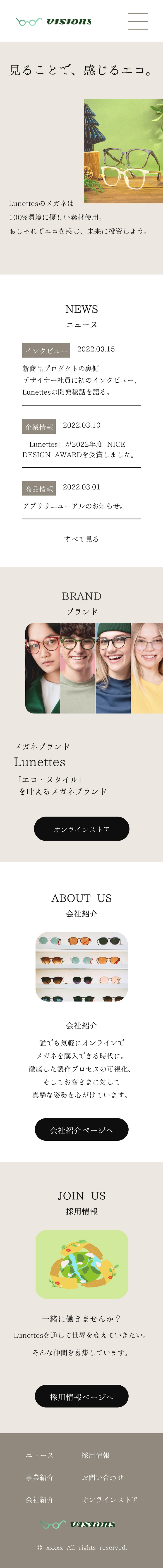Image resolution: width=163 pixels, height=1568 pixels.
Task: Open the アプリリニューアル news item
Action: pyautogui.click(x=73, y=506)
